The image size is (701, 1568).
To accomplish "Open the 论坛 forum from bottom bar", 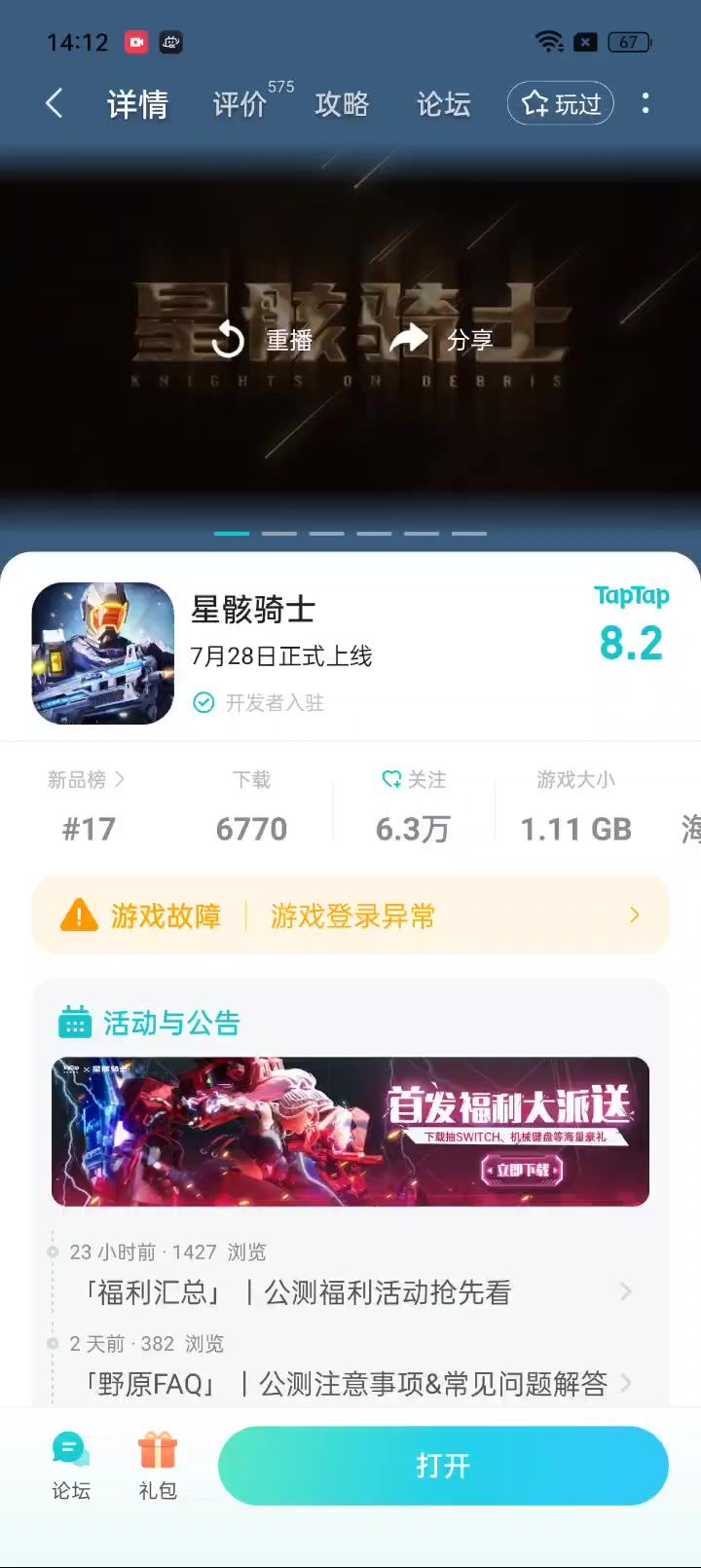I will pos(71,1466).
